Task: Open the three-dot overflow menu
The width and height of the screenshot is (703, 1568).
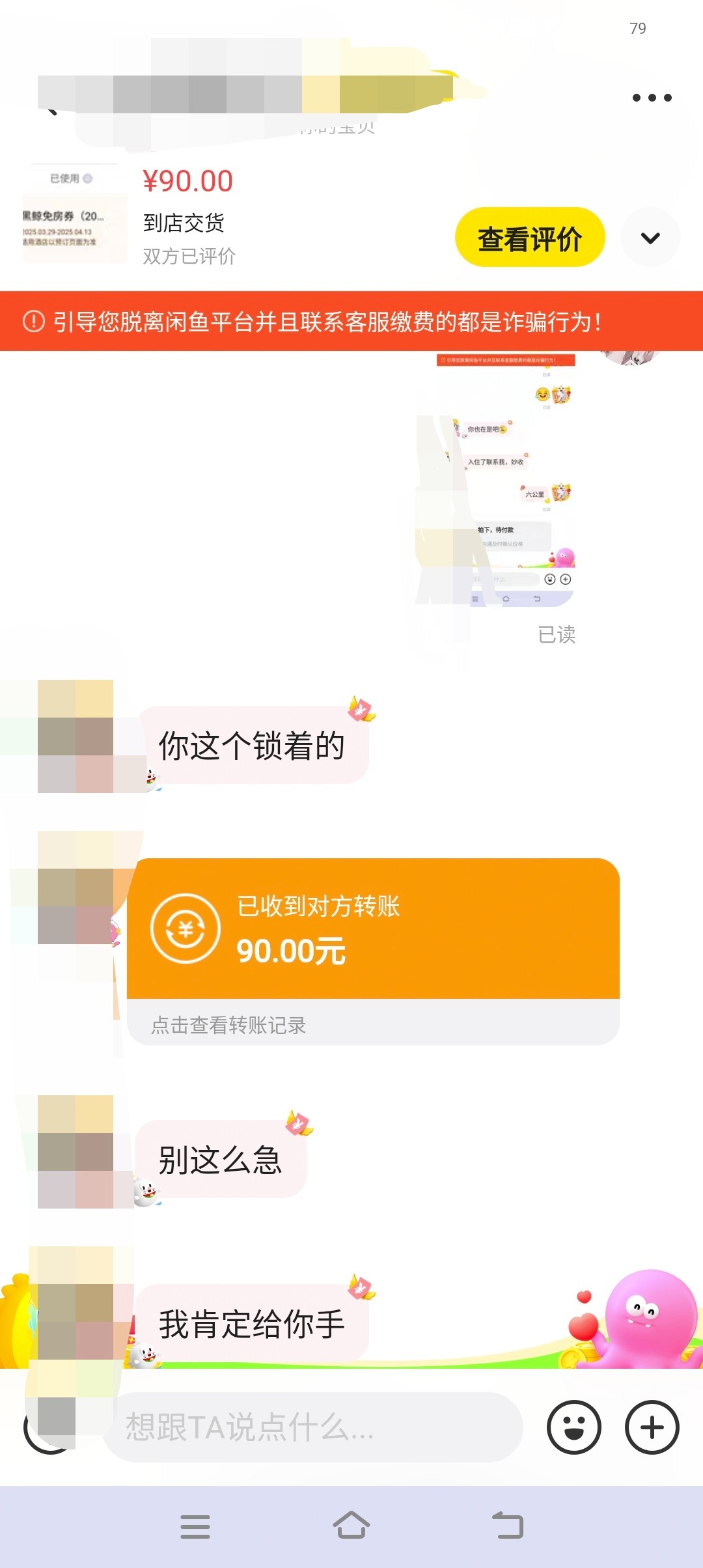Action: [x=652, y=98]
